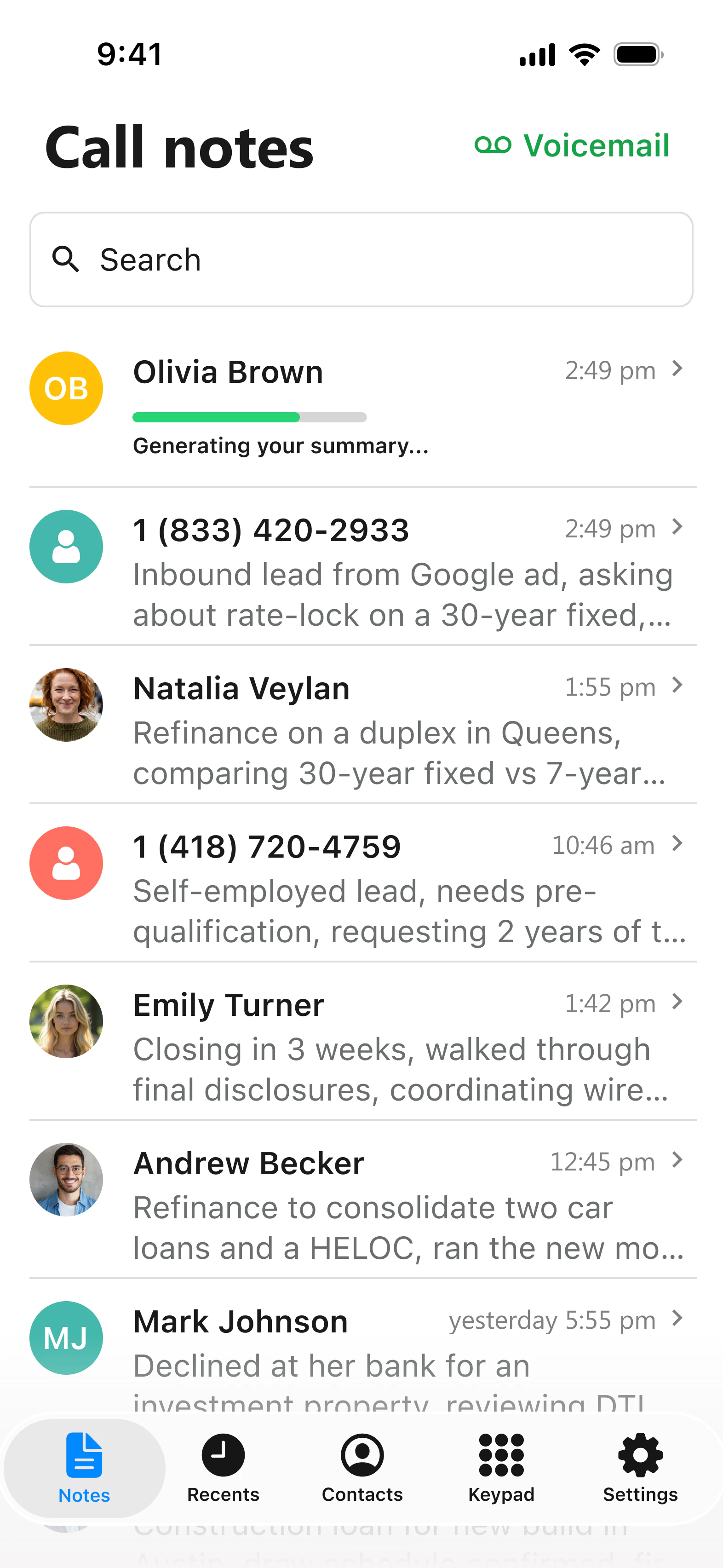Go to the Contacts tab
723x1568 pixels.
click(362, 1468)
